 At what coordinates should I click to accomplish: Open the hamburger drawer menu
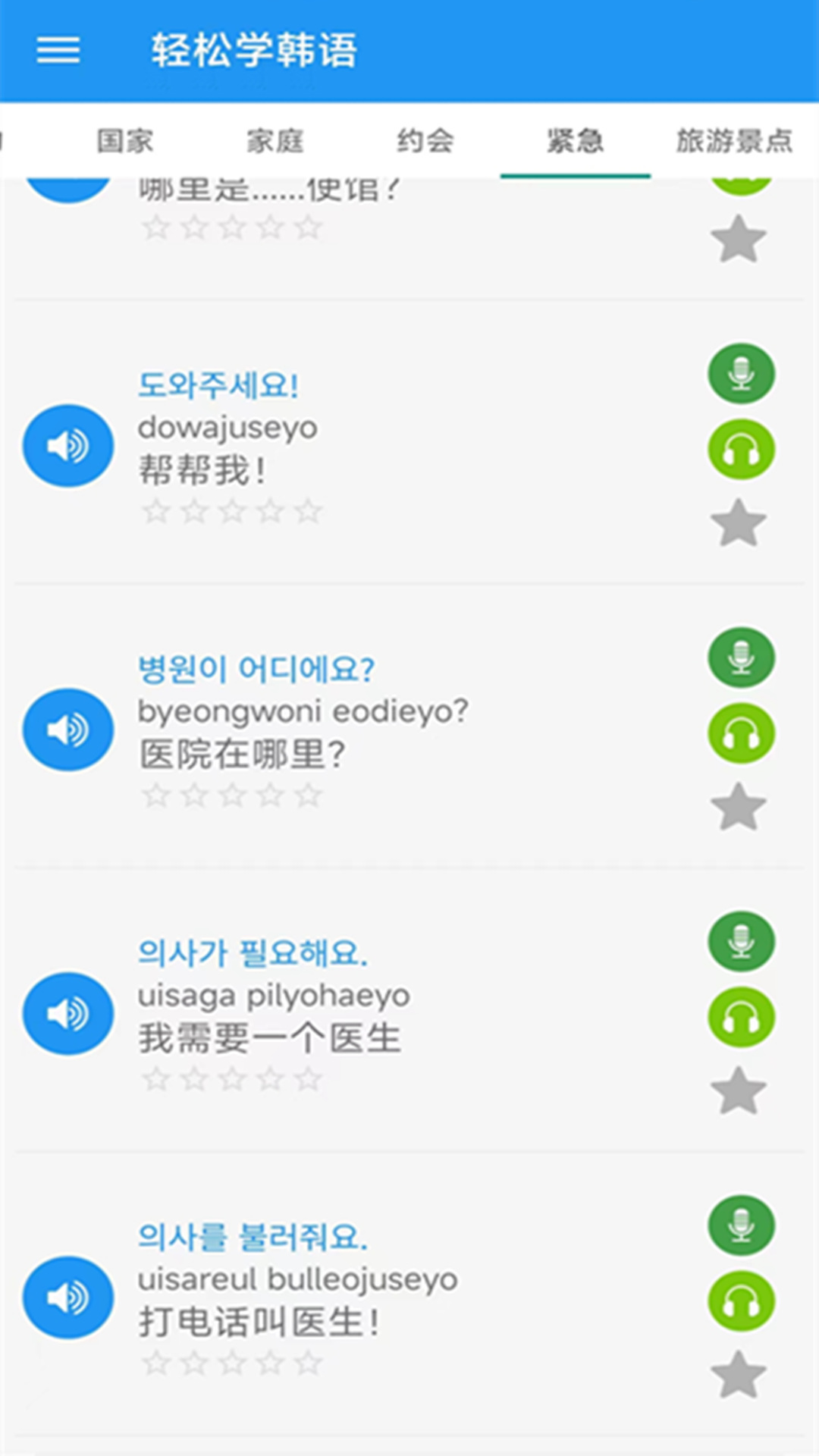58,51
